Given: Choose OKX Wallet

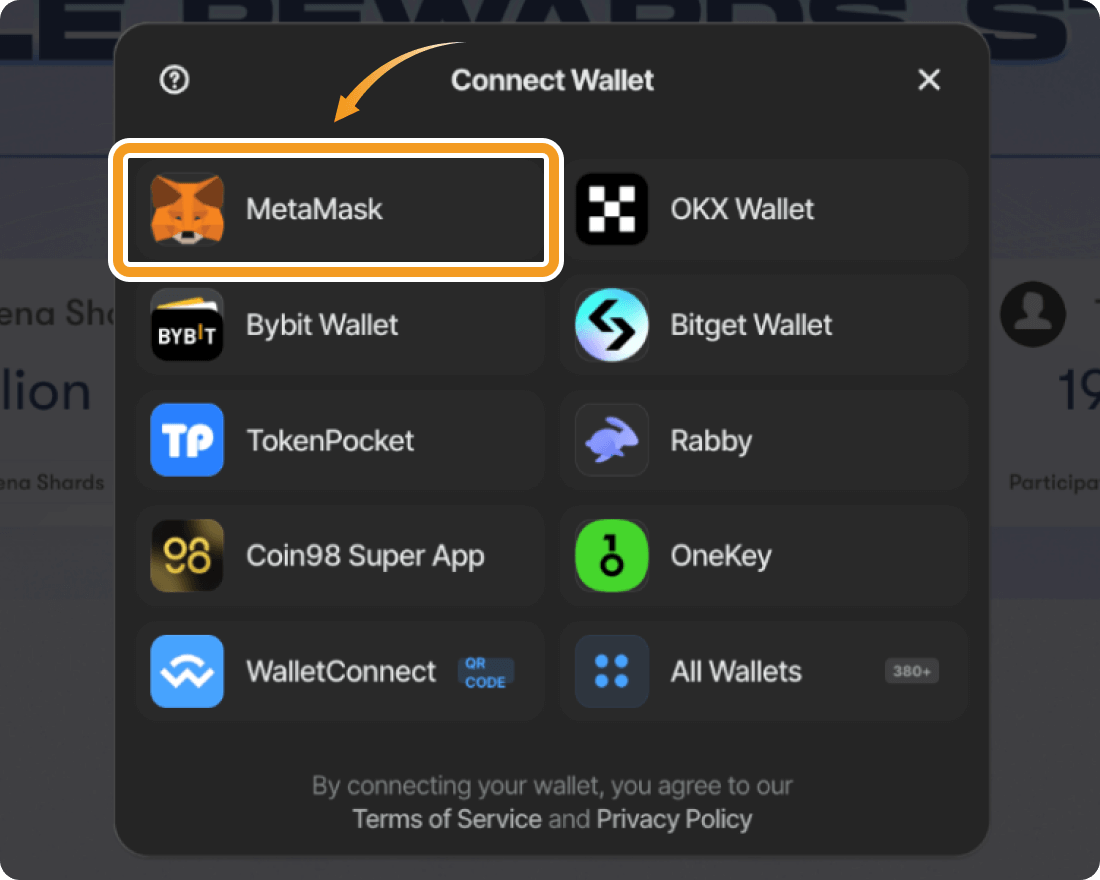Looking at the screenshot, I should (764, 209).
